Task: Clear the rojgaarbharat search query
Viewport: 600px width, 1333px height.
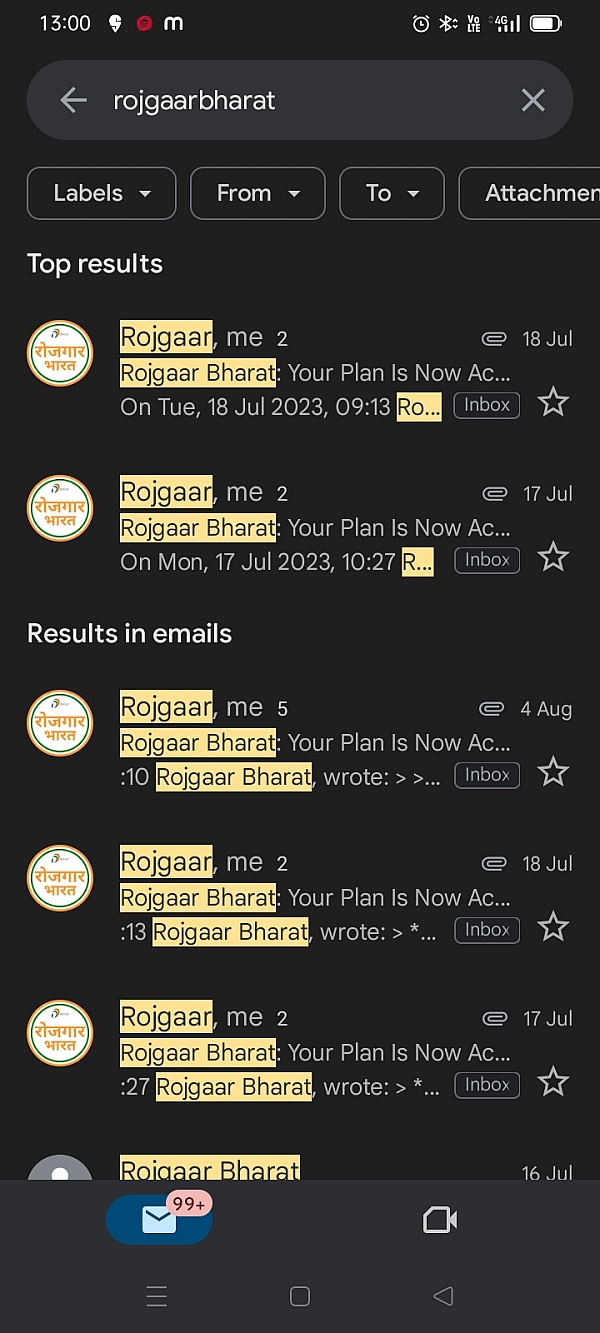Action: tap(533, 100)
